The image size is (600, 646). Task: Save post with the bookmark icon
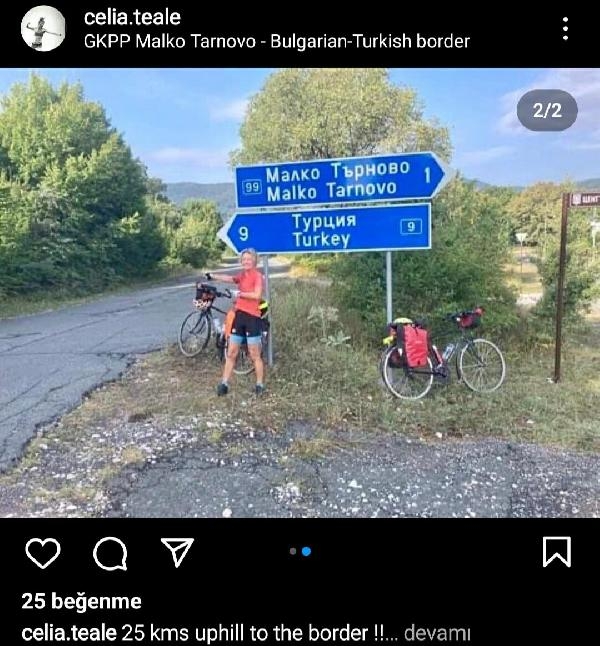point(556,552)
